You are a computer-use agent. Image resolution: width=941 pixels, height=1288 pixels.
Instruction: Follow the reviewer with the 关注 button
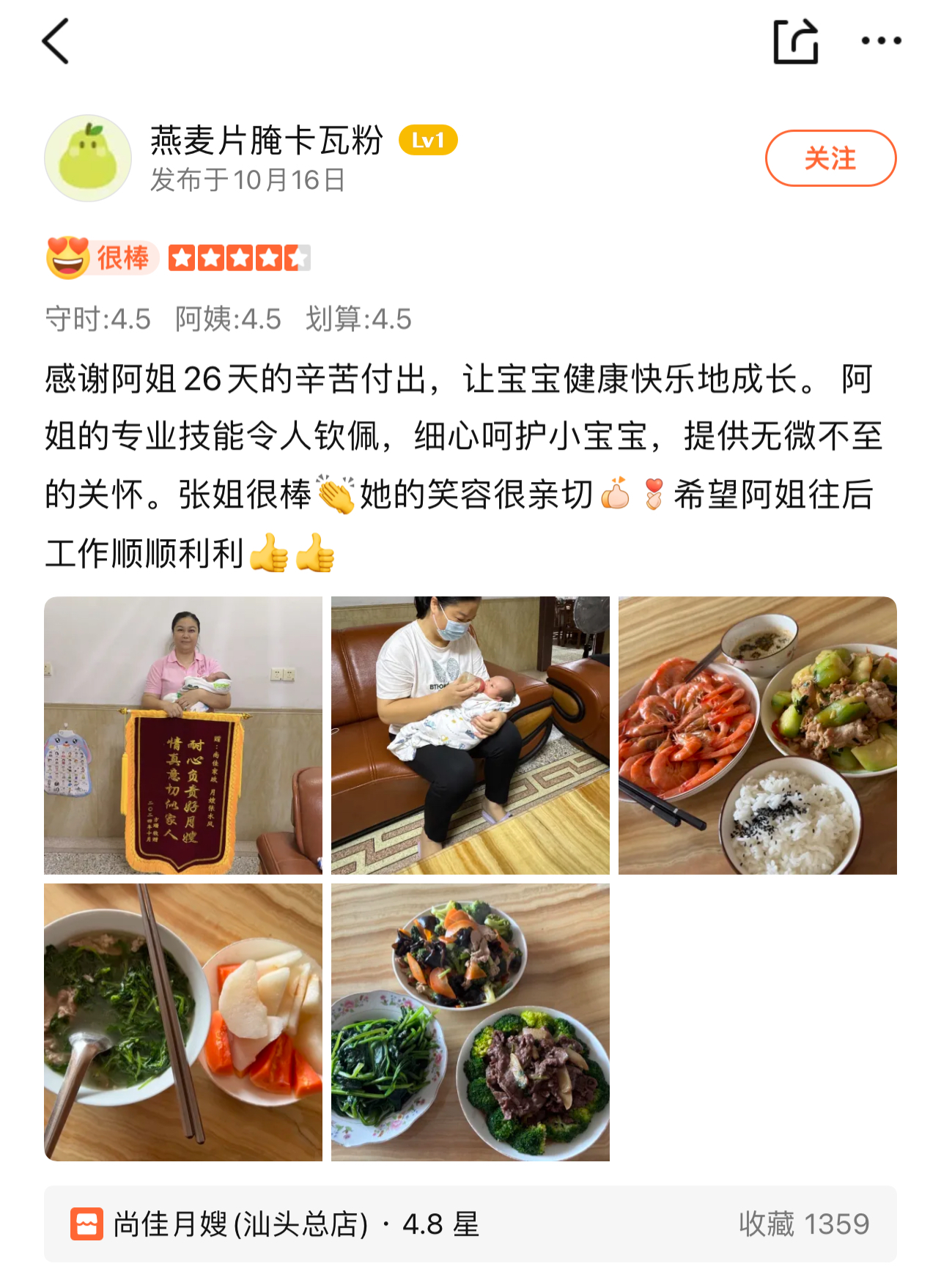tap(830, 158)
